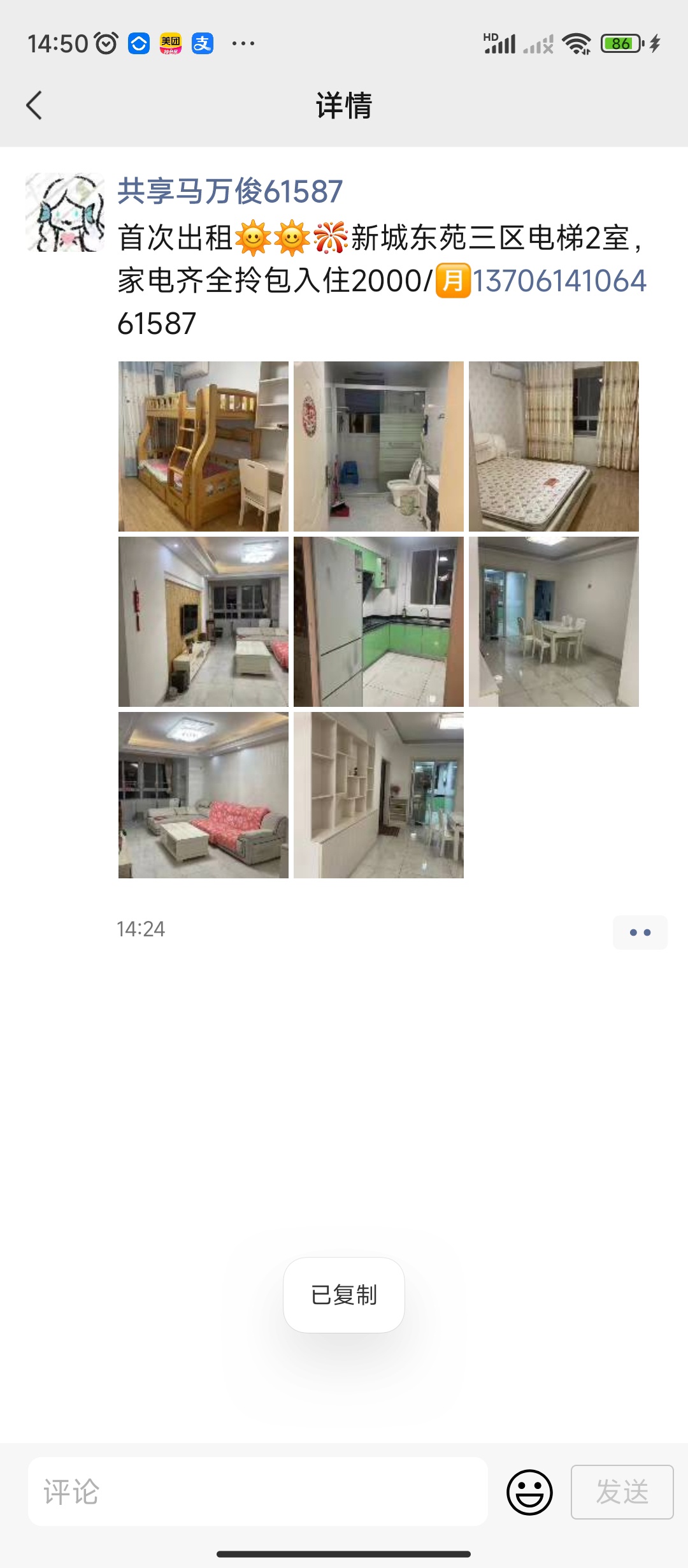The width and height of the screenshot is (688, 1568).
Task: Focus the 评论 comment field
Action: point(258,1492)
